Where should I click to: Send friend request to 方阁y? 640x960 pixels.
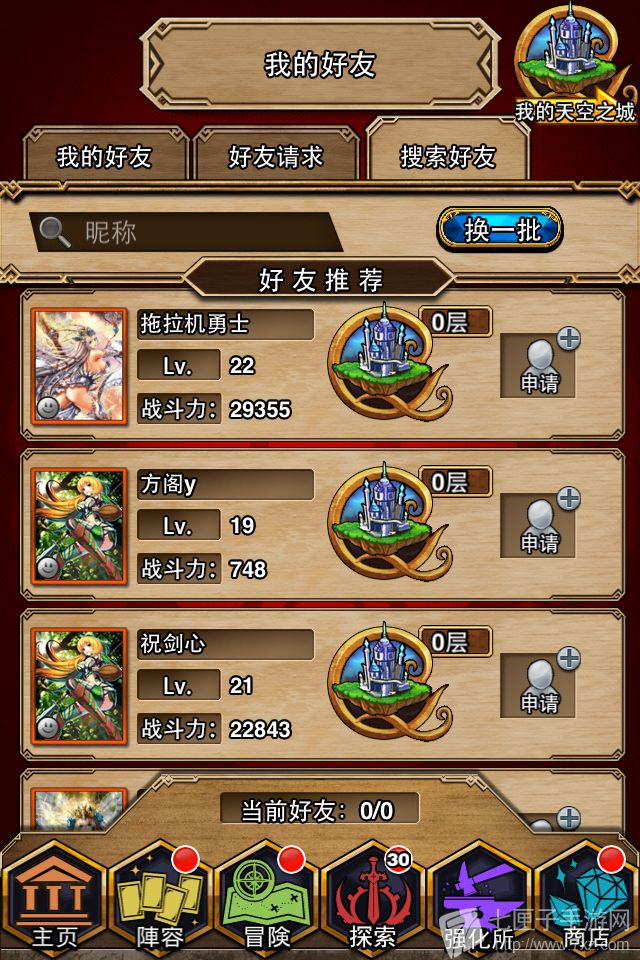pos(539,526)
